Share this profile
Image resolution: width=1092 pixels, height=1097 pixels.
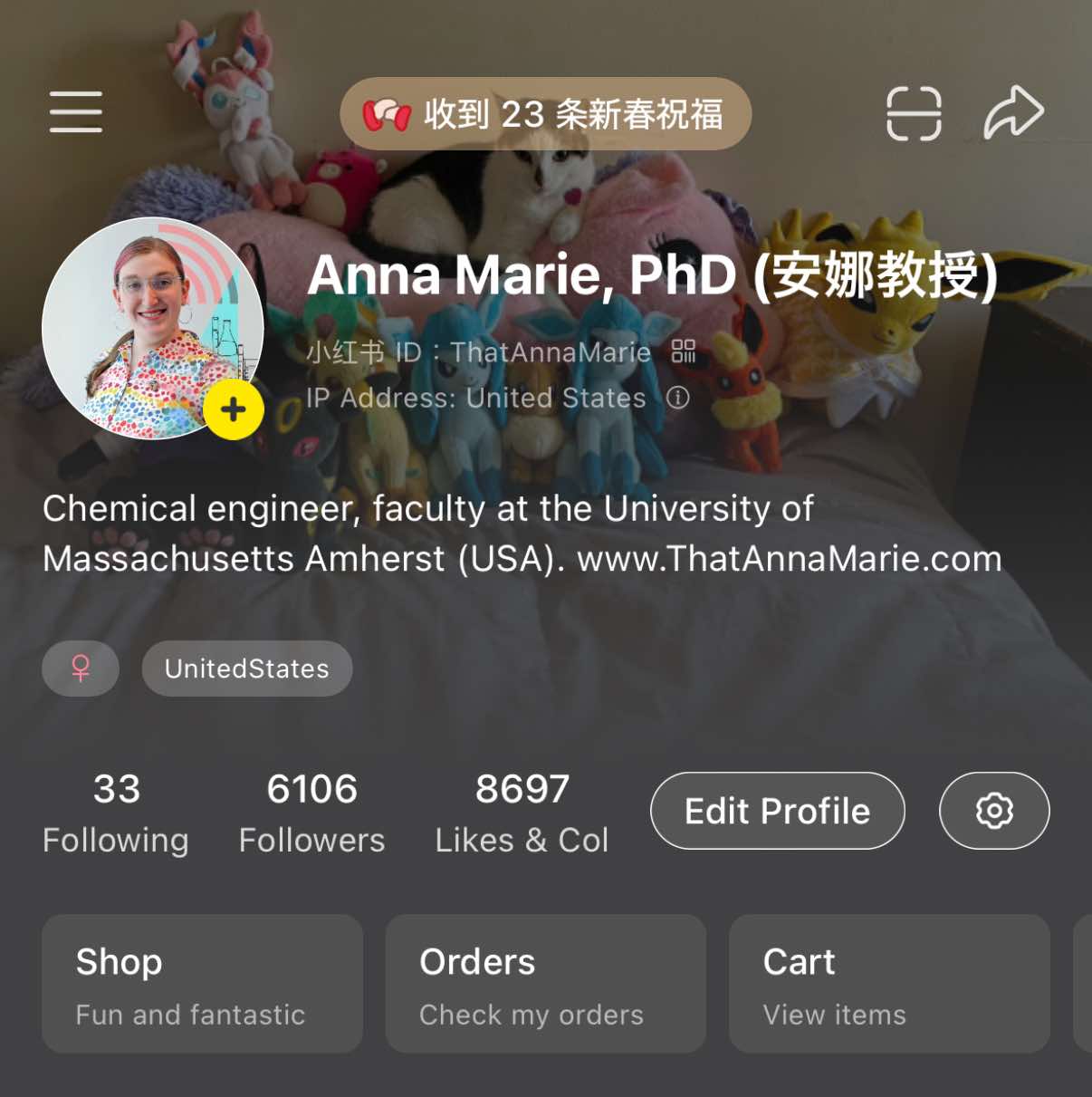pyautogui.click(x=1013, y=112)
